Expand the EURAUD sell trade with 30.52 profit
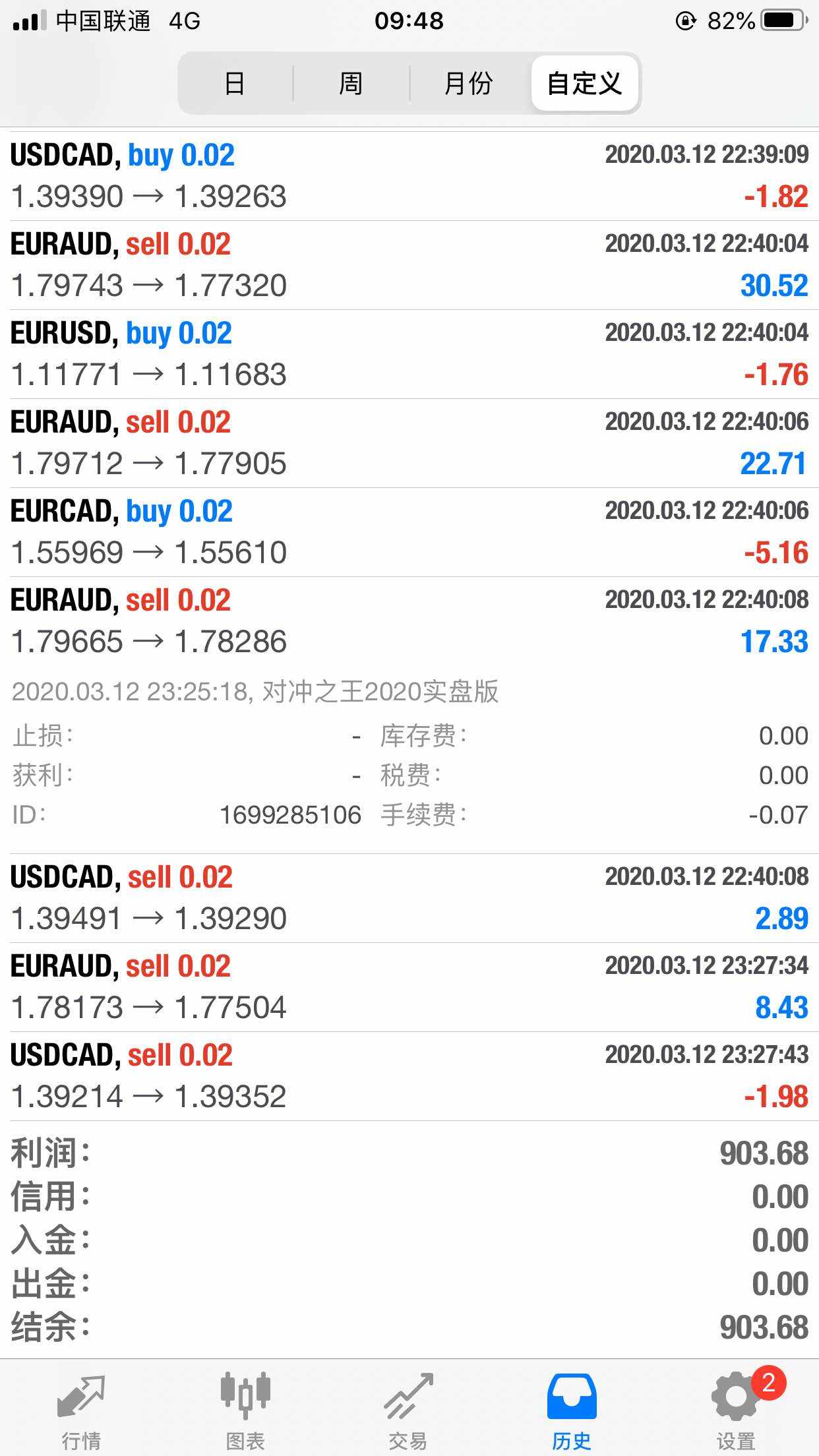Screen dimensions: 819x1456 click(409, 265)
